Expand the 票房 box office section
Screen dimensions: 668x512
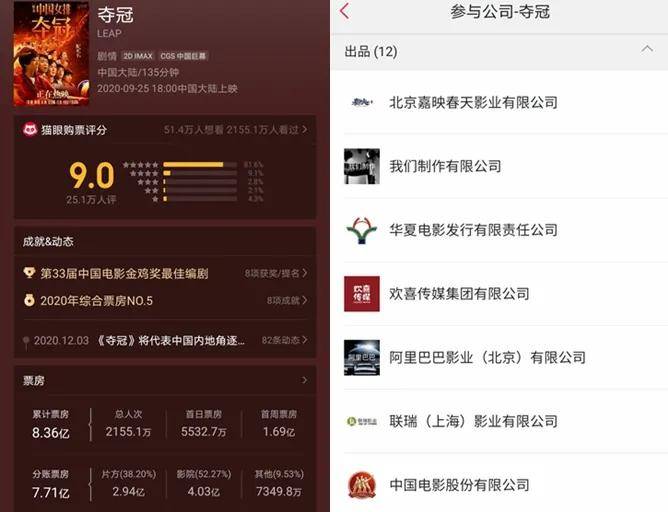(x=304, y=380)
